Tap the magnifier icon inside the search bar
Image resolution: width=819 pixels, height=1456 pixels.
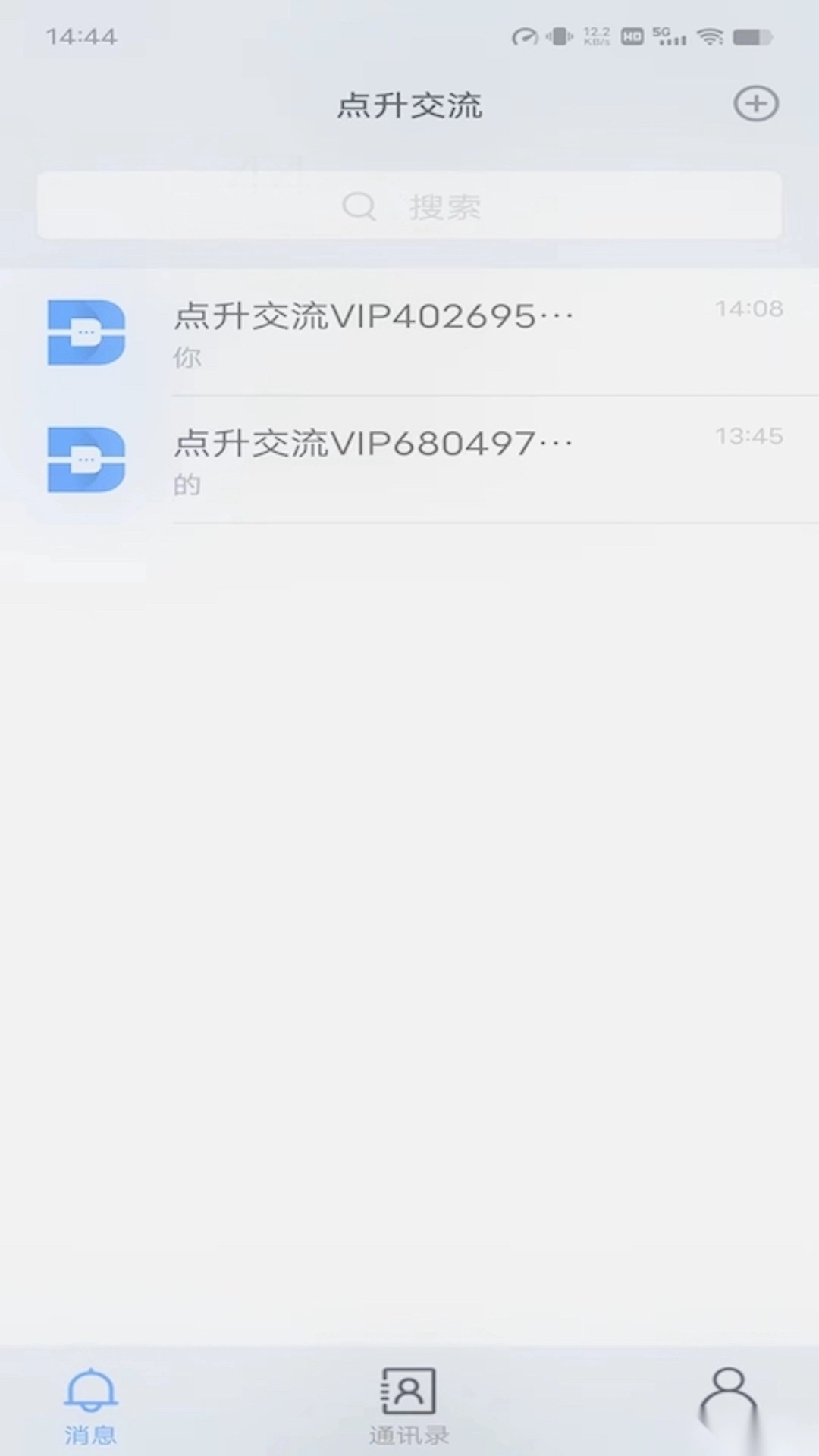pos(359,206)
